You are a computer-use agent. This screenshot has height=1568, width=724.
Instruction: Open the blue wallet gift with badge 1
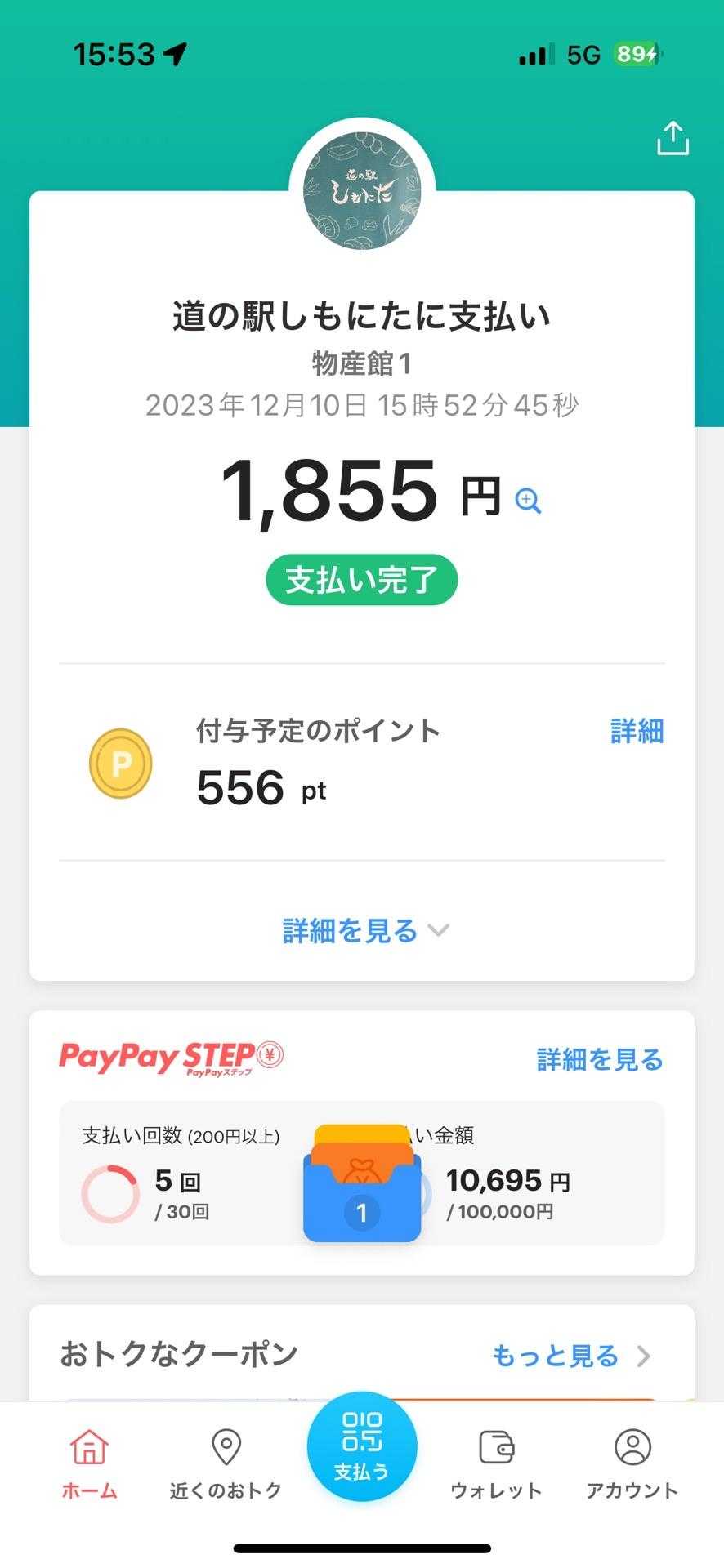(x=362, y=1188)
